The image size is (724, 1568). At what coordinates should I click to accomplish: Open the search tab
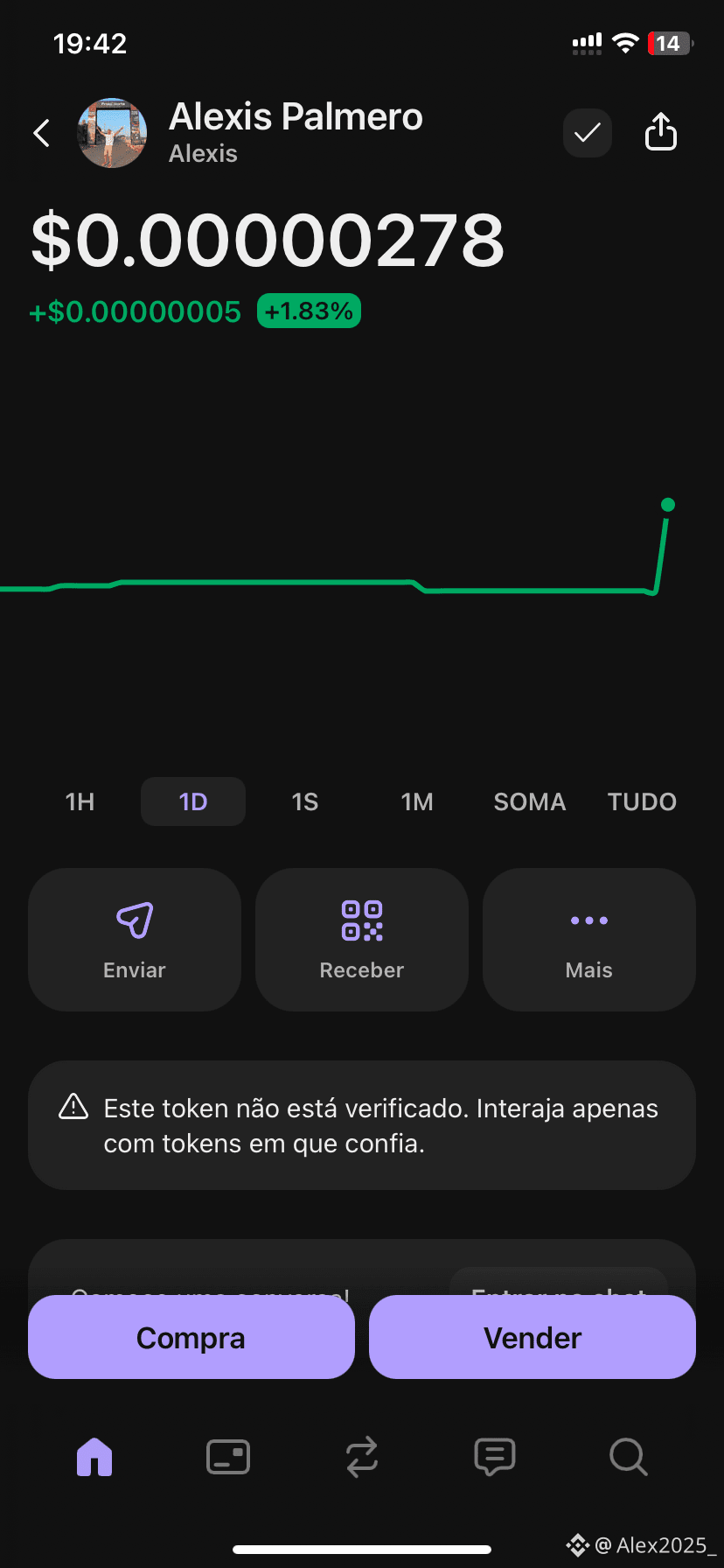tap(628, 1457)
